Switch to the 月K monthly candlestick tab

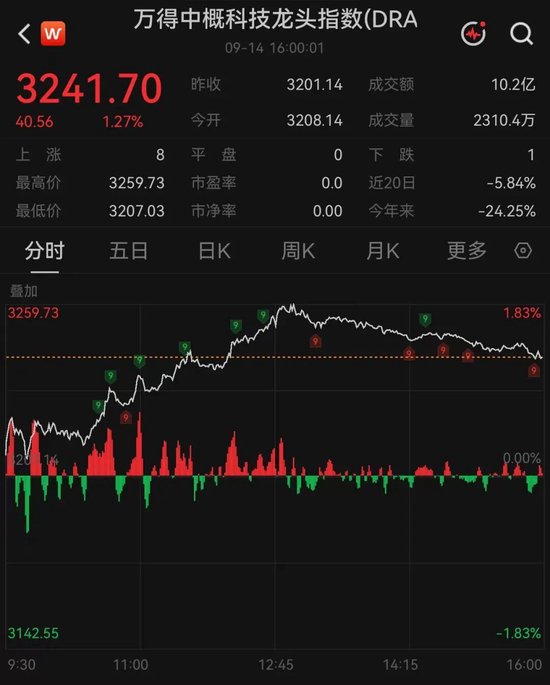(x=383, y=251)
